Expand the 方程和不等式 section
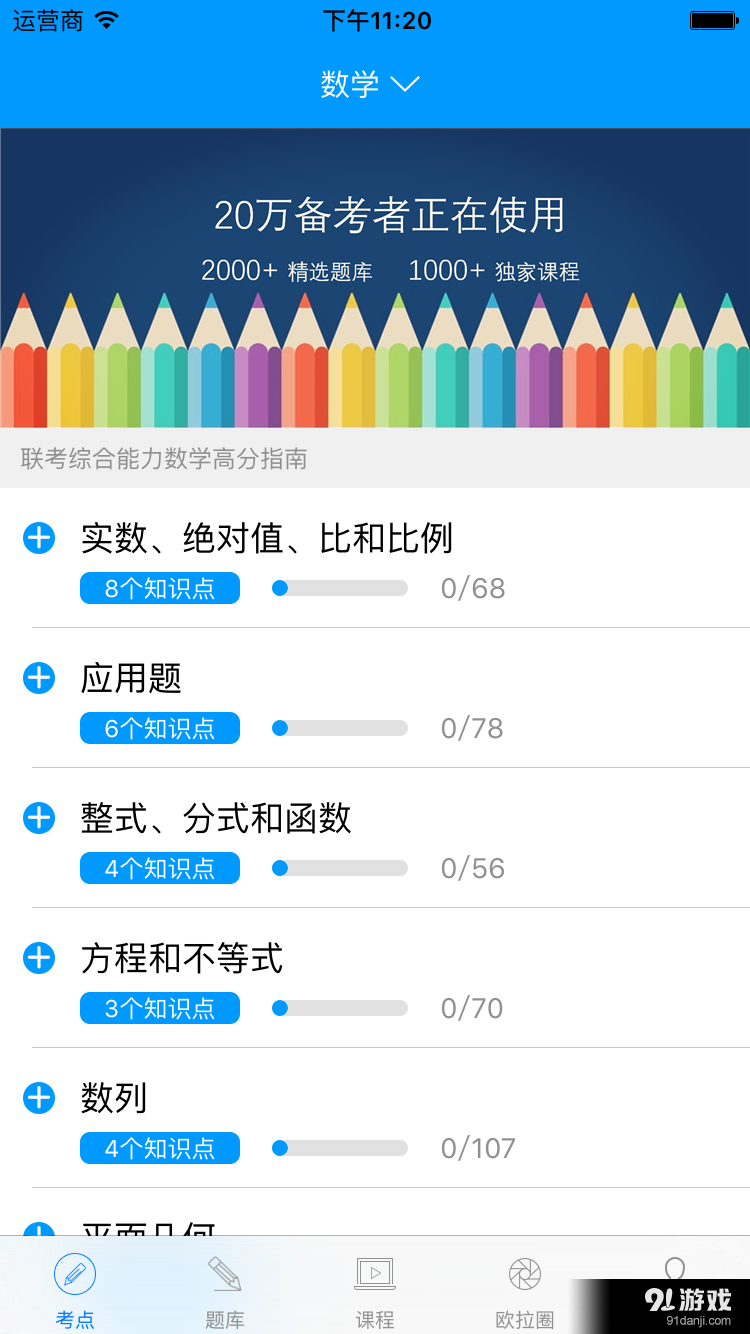This screenshot has height=1334, width=750. coord(38,957)
